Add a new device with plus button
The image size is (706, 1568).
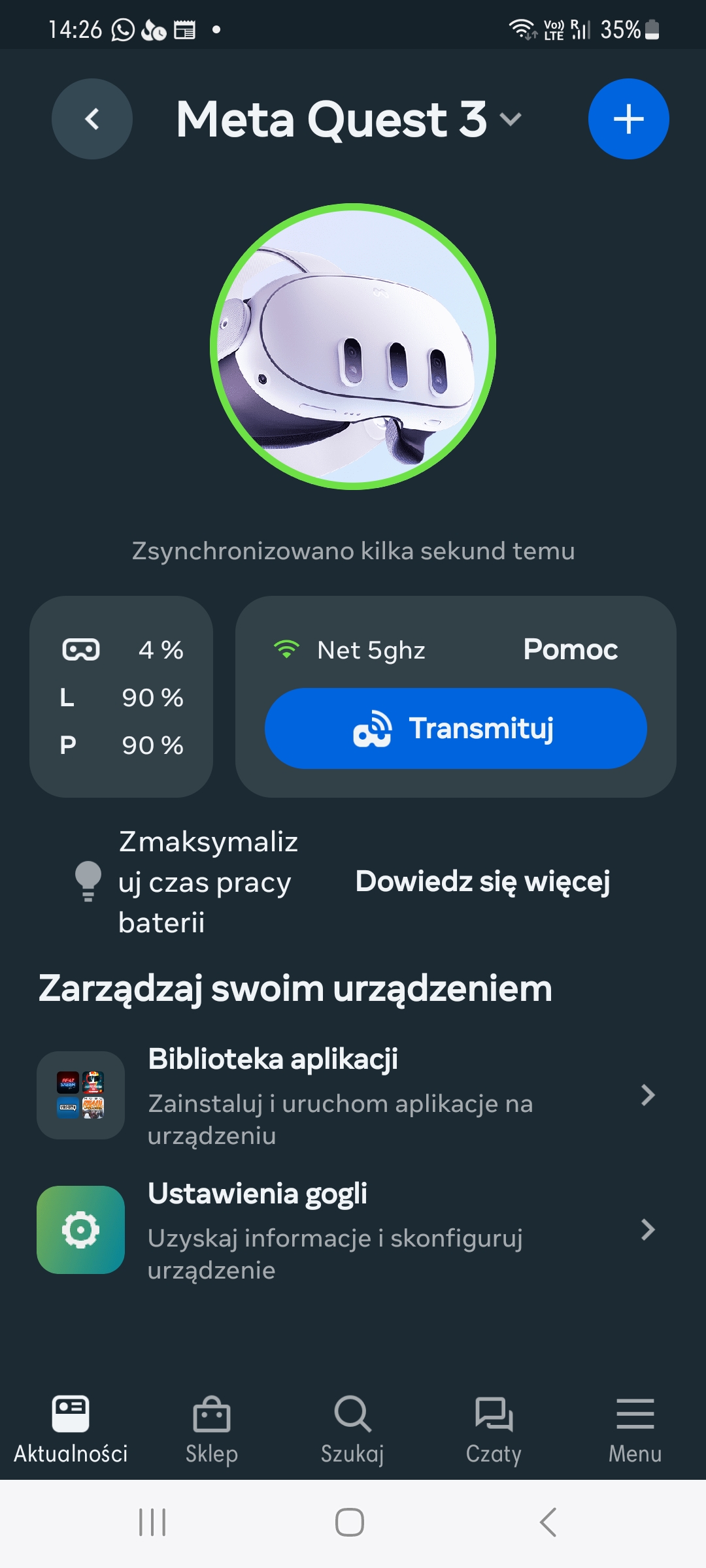click(x=628, y=119)
